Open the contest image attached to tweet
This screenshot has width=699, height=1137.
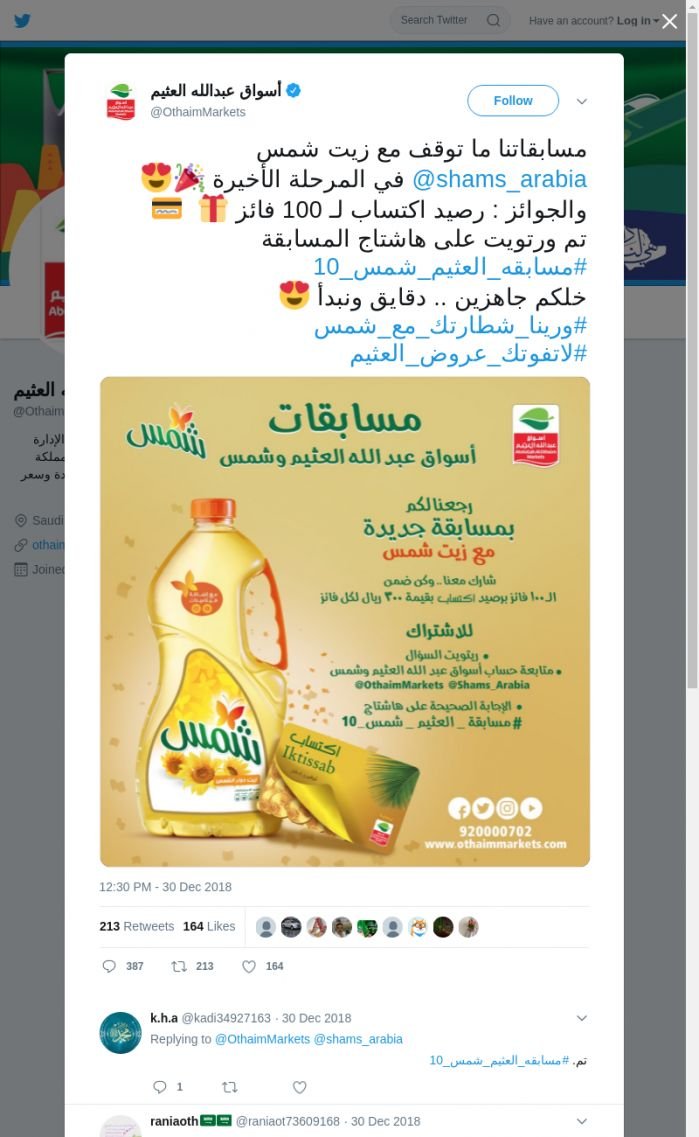click(344, 621)
